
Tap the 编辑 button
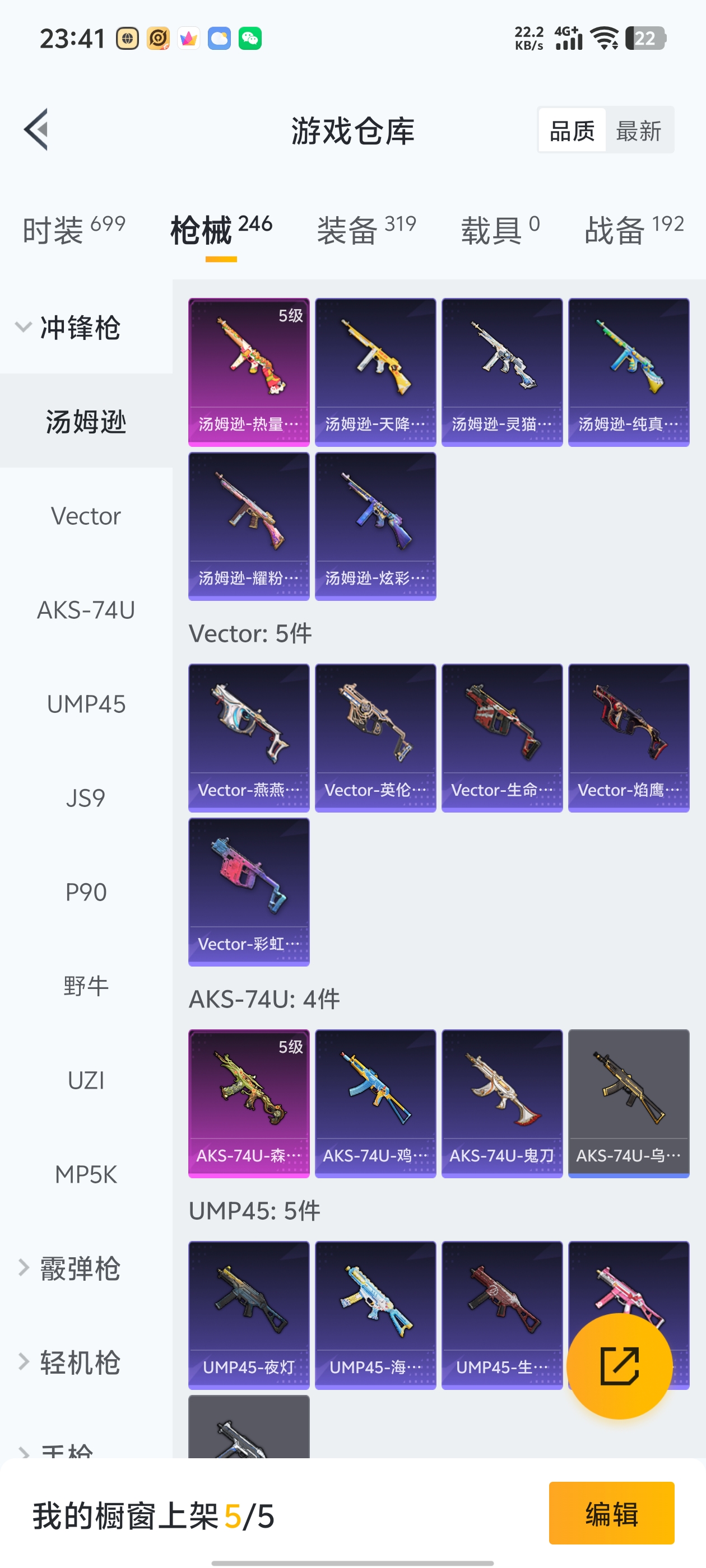pyautogui.click(x=611, y=1513)
